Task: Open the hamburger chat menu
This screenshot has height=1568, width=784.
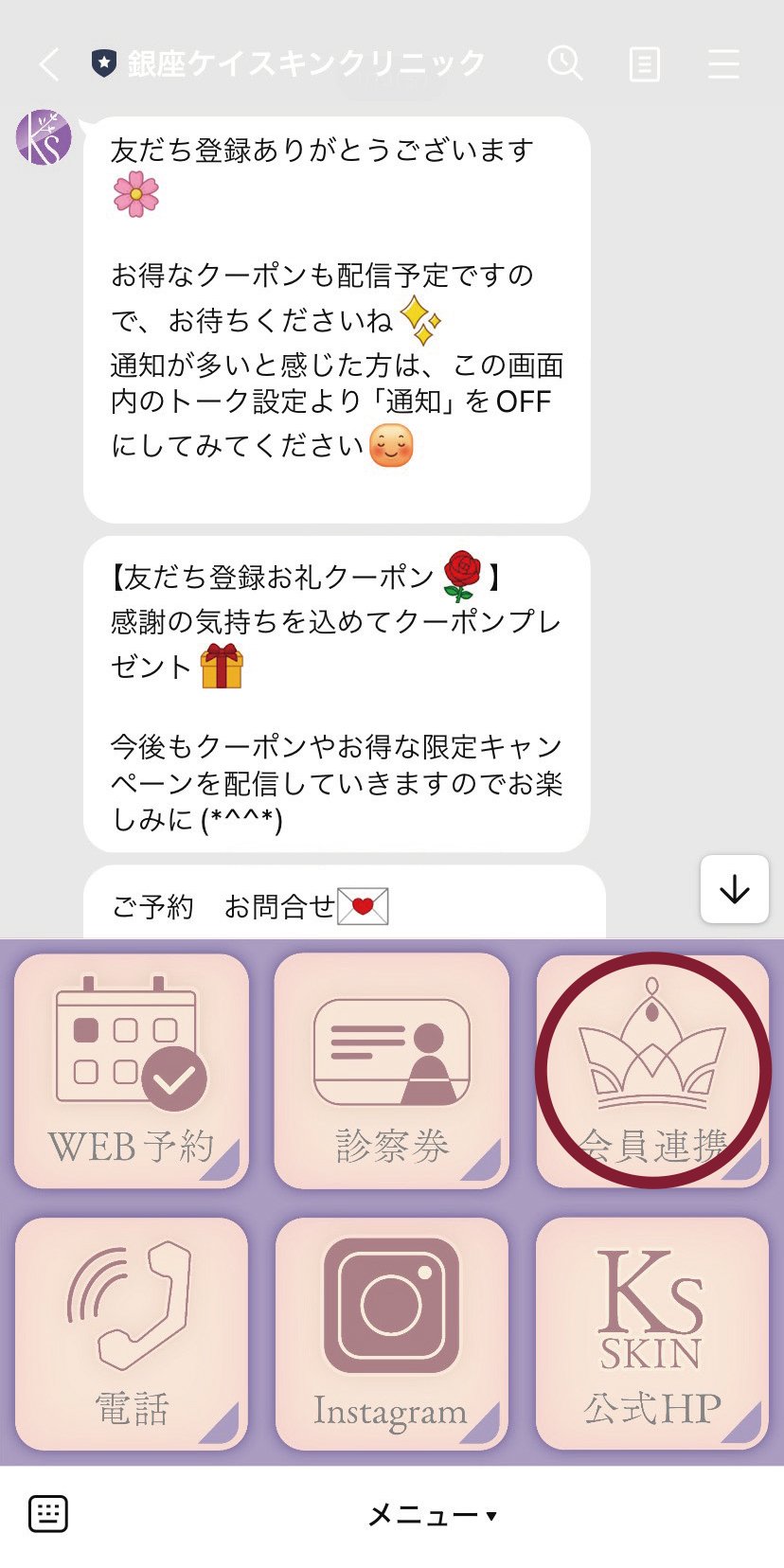Action: [723, 64]
